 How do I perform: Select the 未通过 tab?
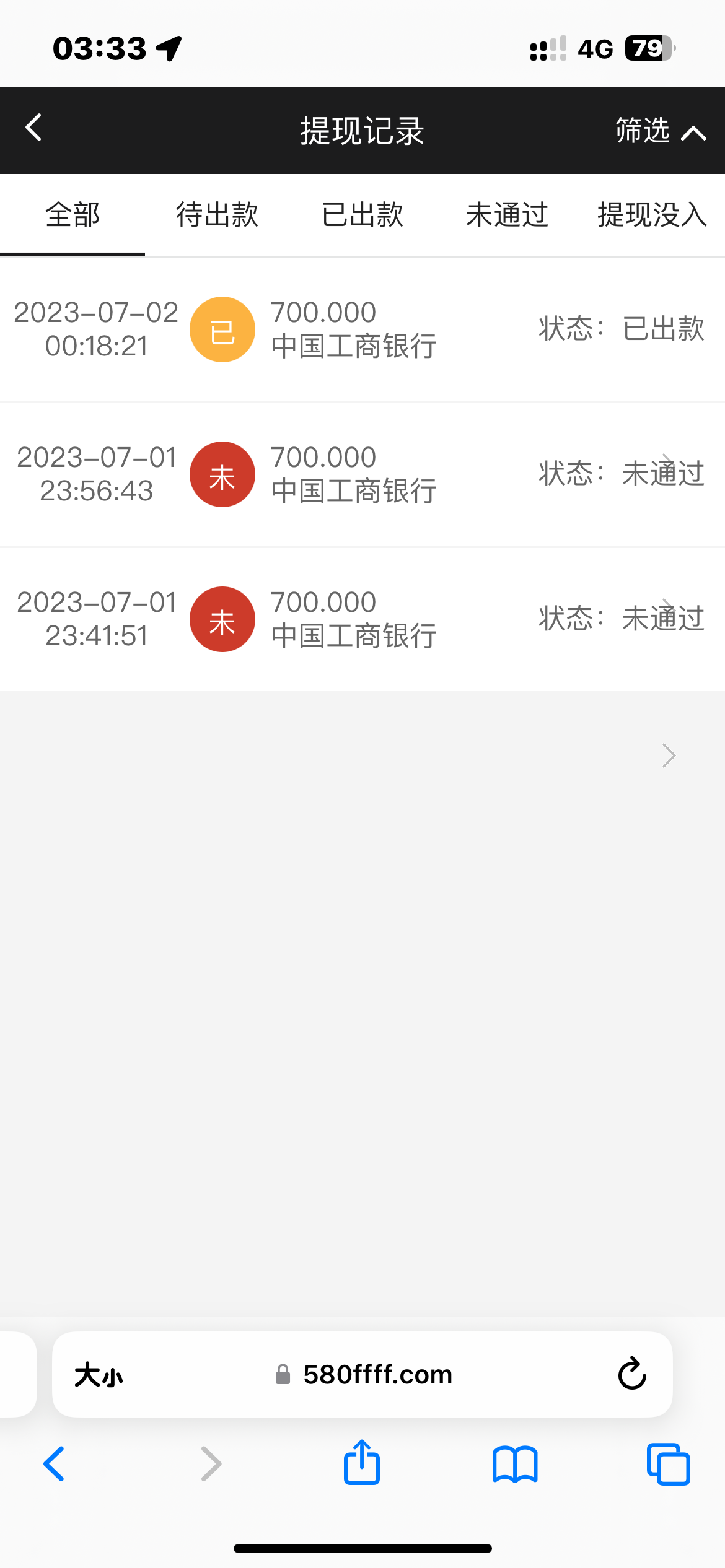point(507,216)
